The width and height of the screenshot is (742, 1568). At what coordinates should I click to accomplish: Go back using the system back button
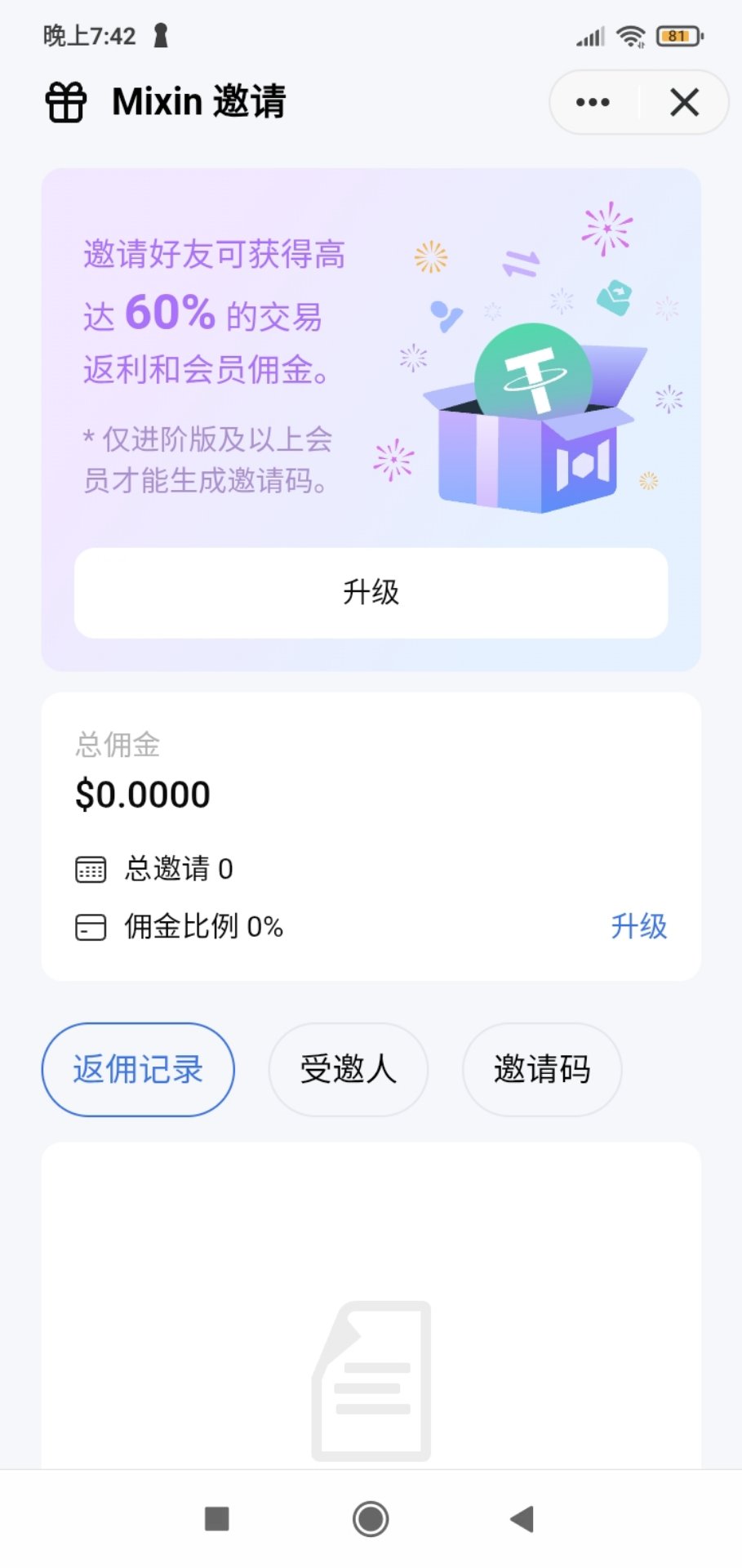[522, 1519]
